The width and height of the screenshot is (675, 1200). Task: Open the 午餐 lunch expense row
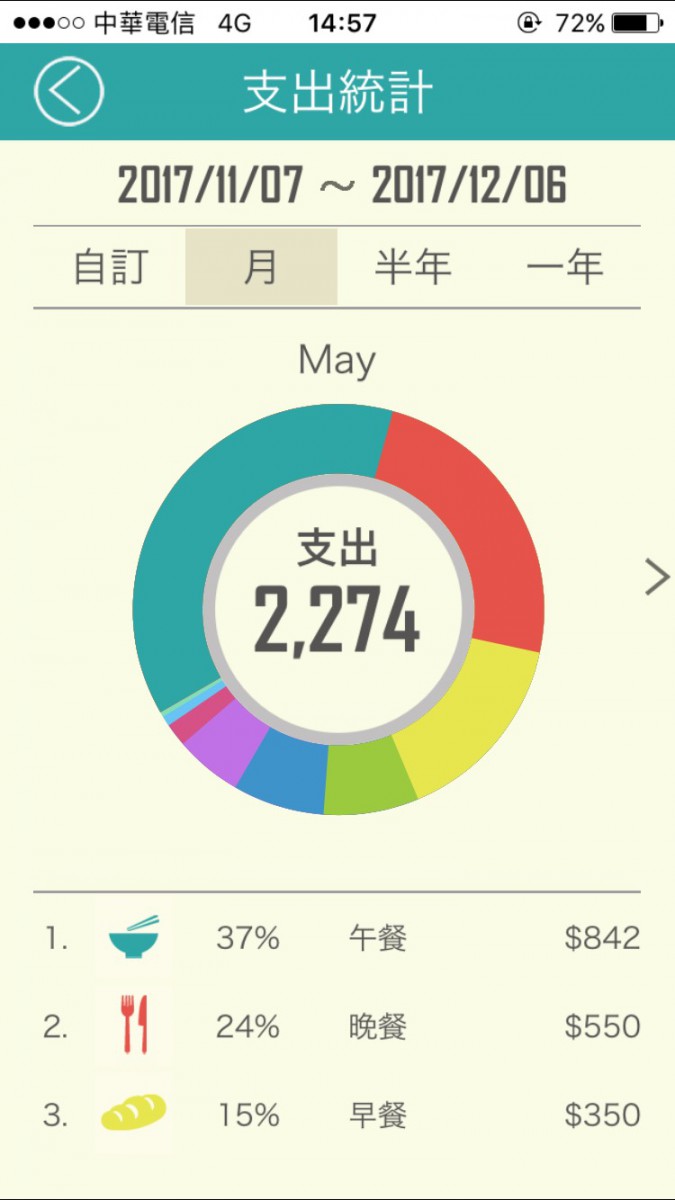click(x=337, y=938)
